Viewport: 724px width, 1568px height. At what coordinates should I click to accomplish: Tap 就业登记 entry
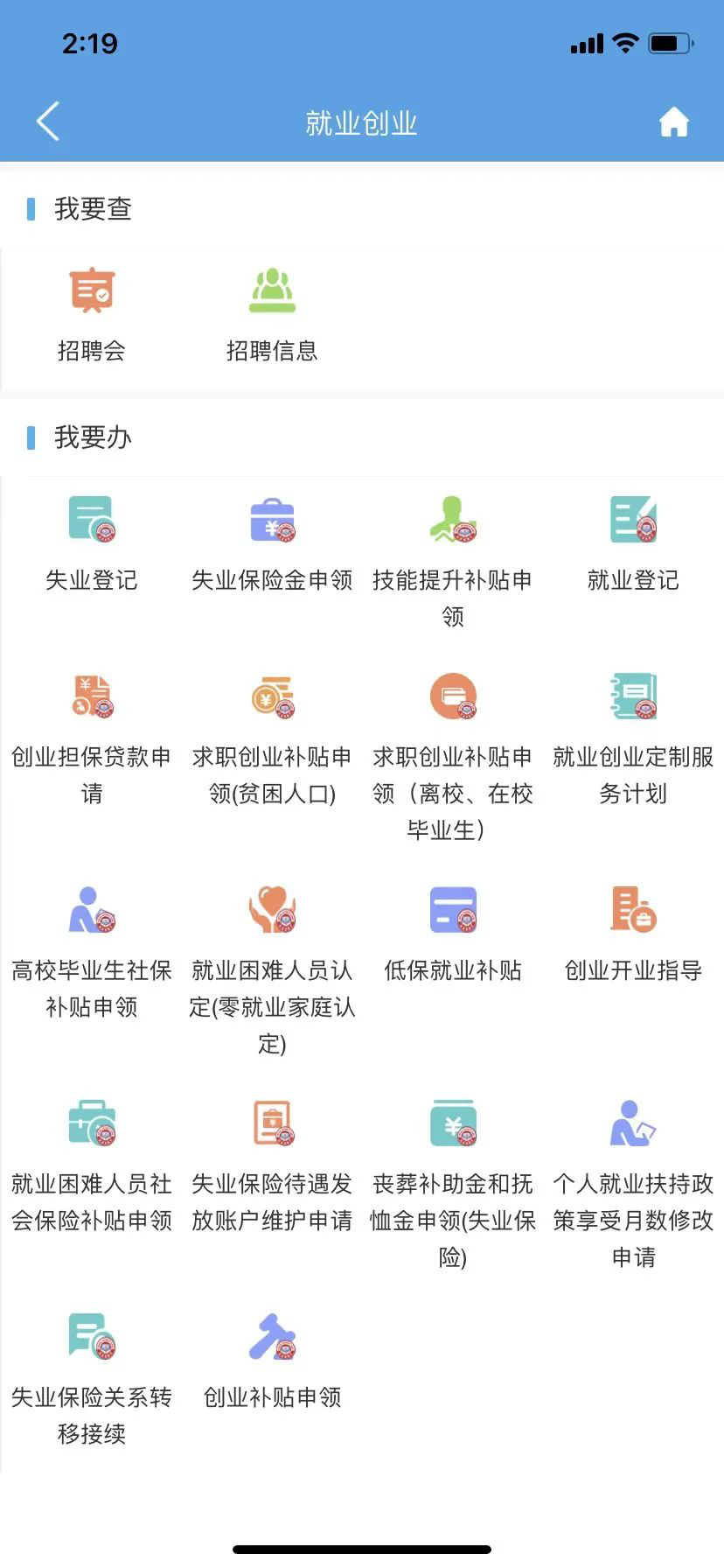point(633,542)
